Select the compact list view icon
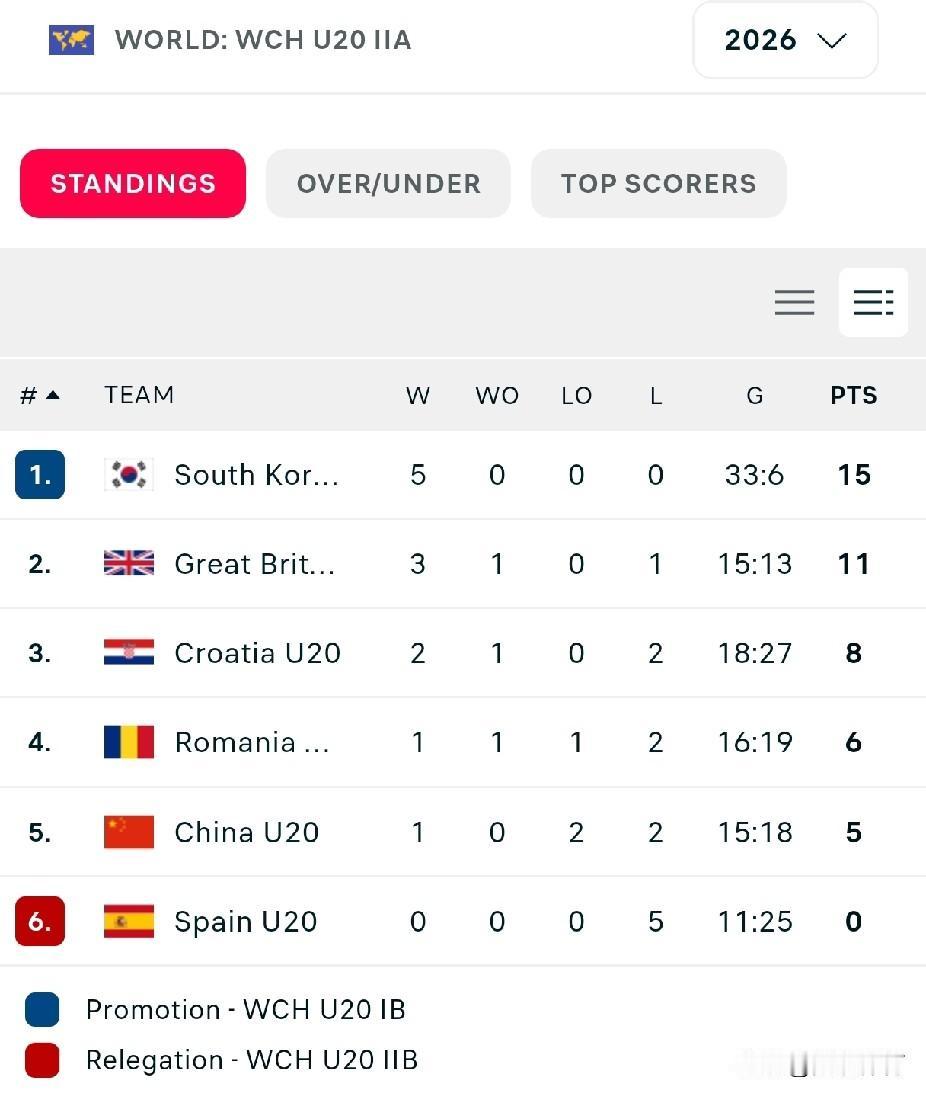The width and height of the screenshot is (926, 1096). [x=795, y=302]
